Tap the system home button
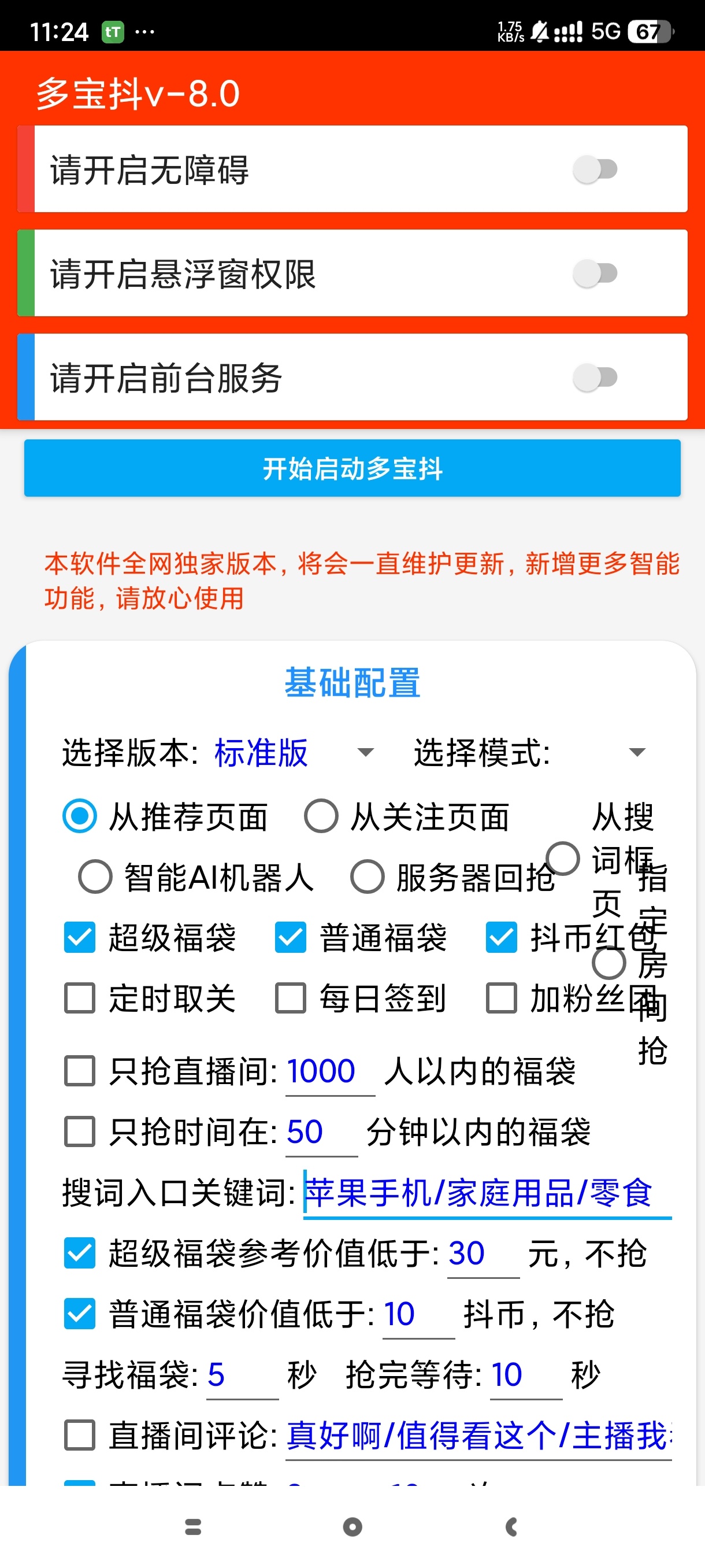 [x=352, y=1526]
